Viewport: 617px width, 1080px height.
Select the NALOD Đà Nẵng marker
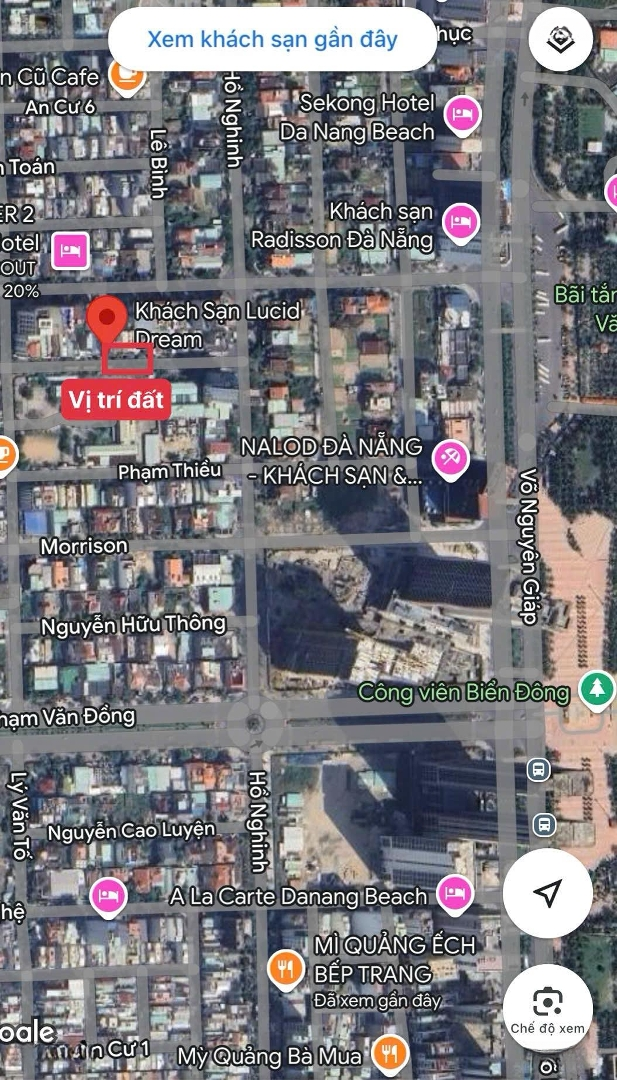451,459
